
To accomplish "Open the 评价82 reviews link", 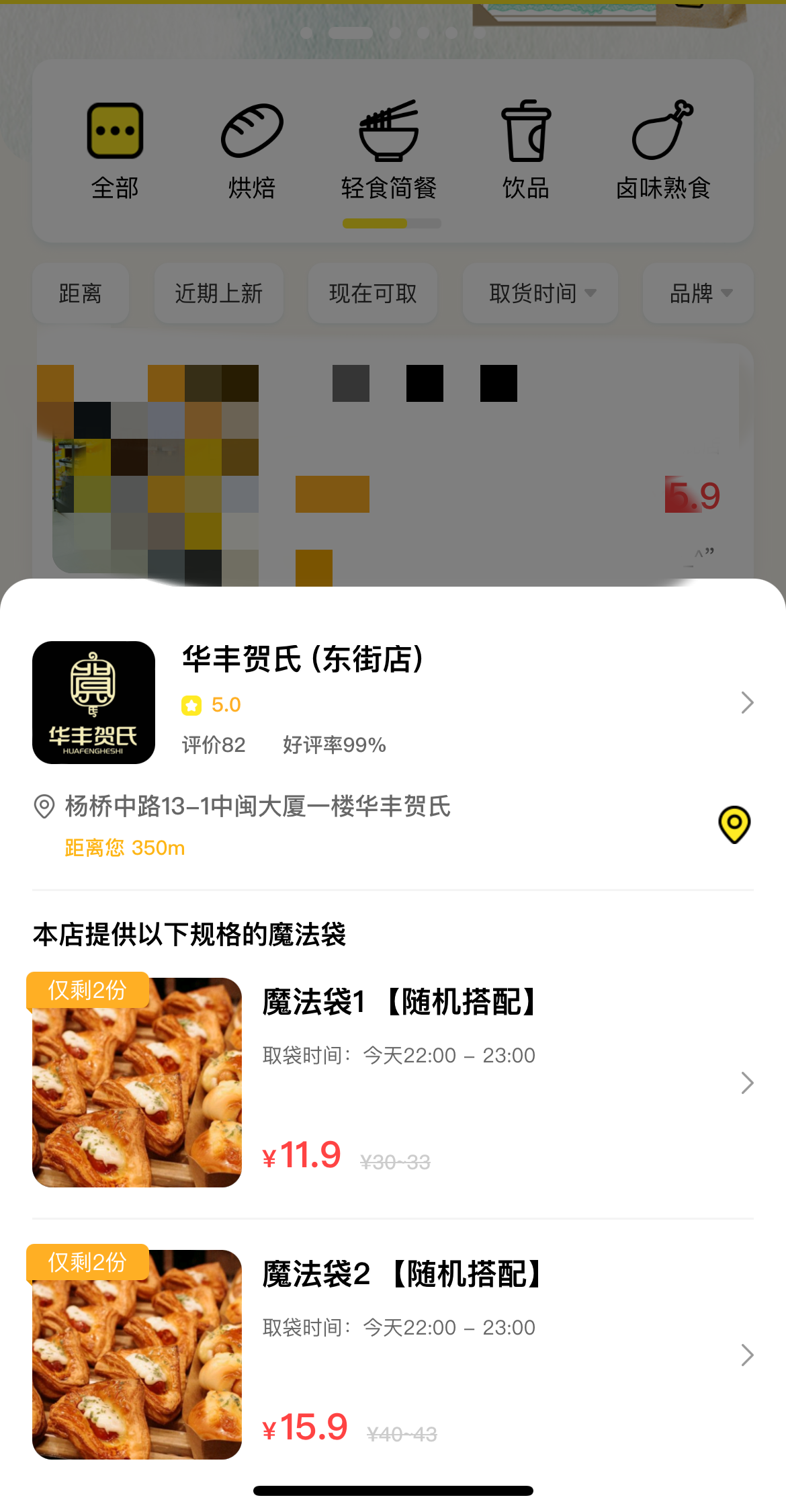I will [x=213, y=745].
